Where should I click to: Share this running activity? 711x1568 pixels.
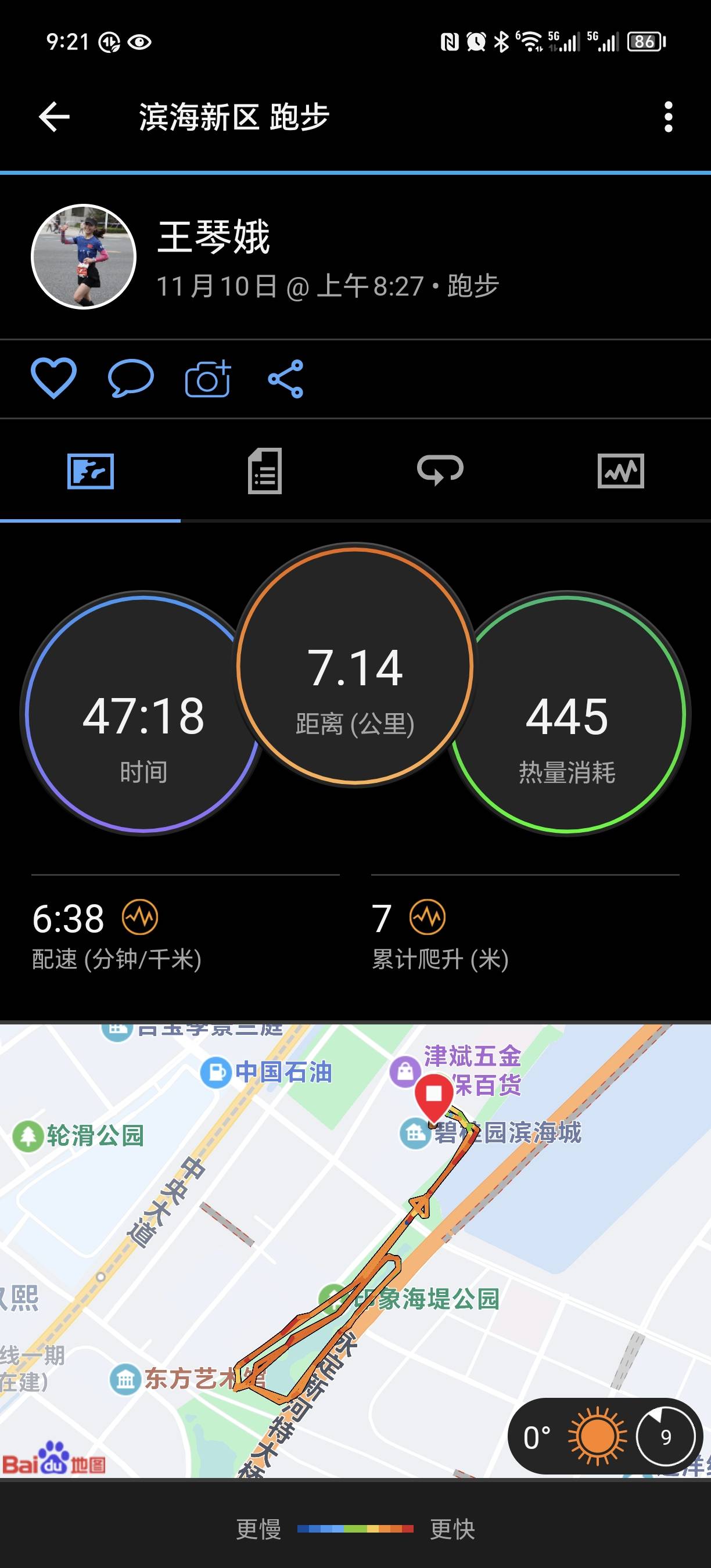[288, 379]
